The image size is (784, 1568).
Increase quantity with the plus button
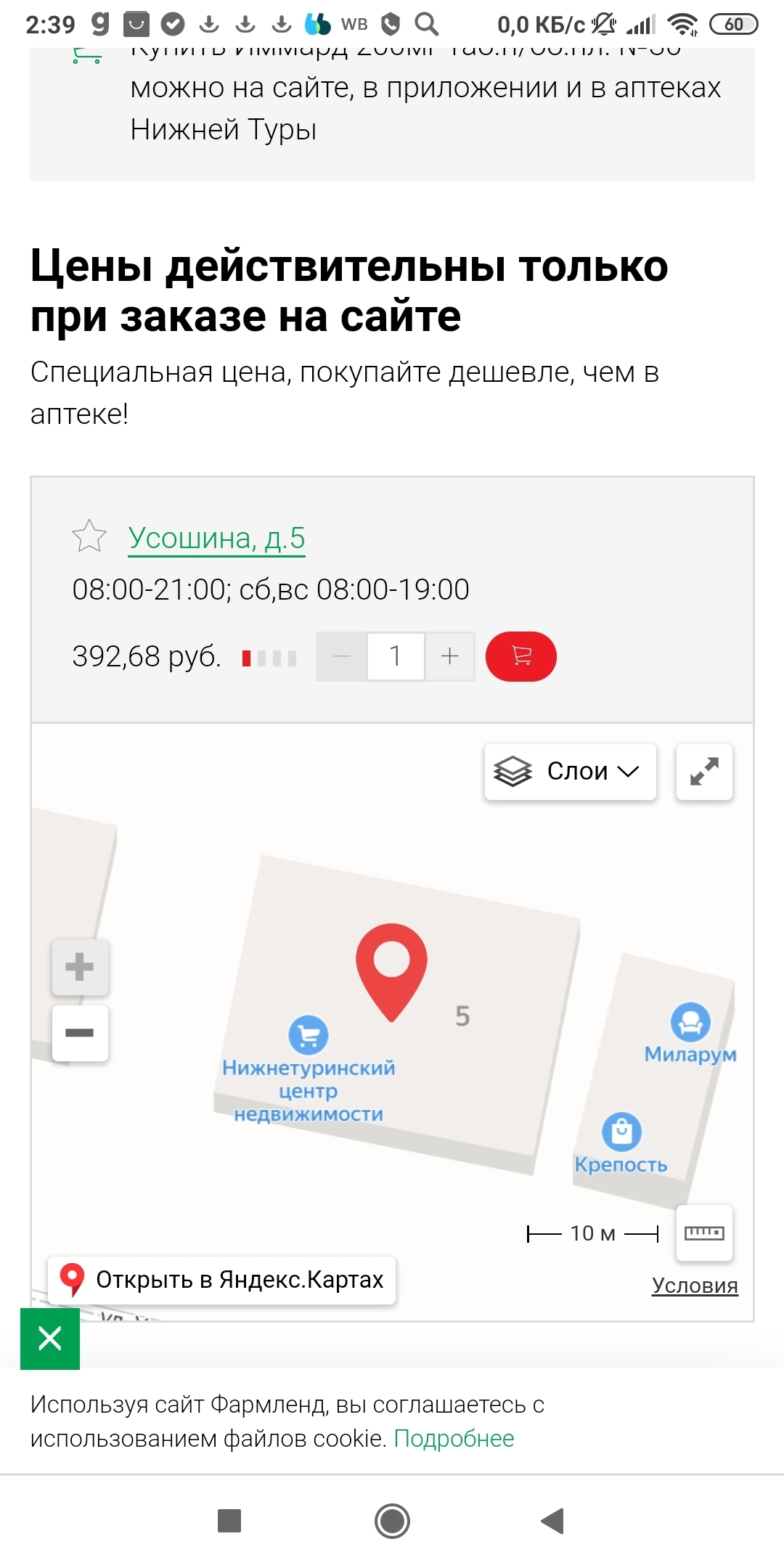click(450, 656)
